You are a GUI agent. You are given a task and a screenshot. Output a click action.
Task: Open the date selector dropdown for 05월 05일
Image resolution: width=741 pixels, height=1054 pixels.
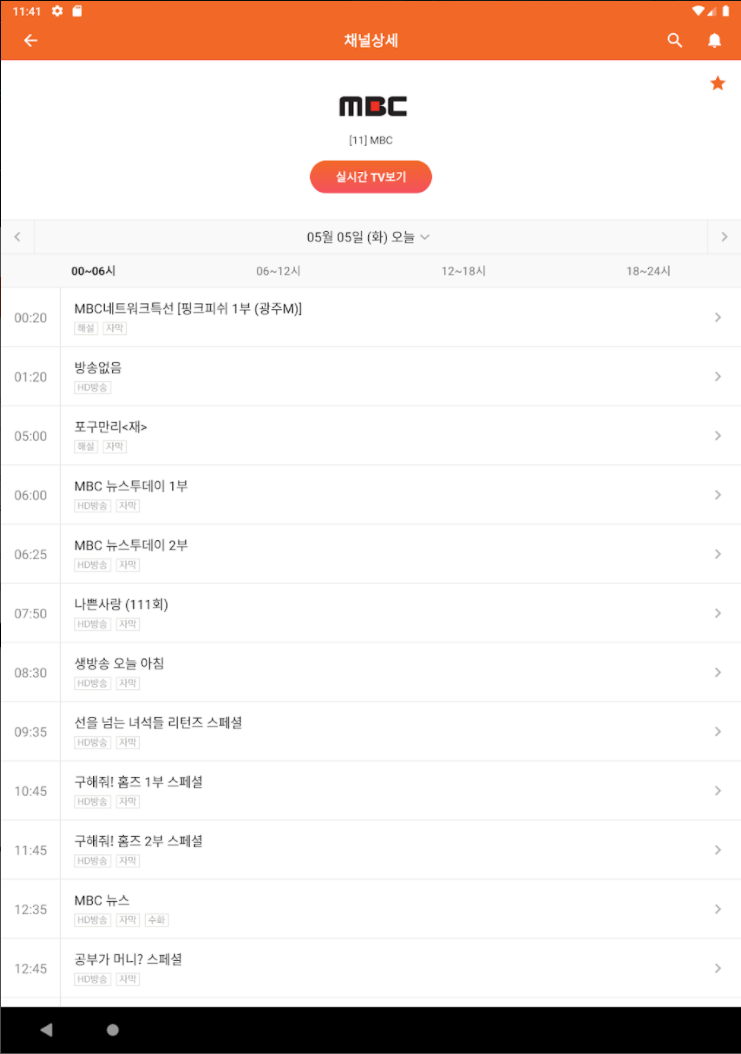click(x=370, y=236)
